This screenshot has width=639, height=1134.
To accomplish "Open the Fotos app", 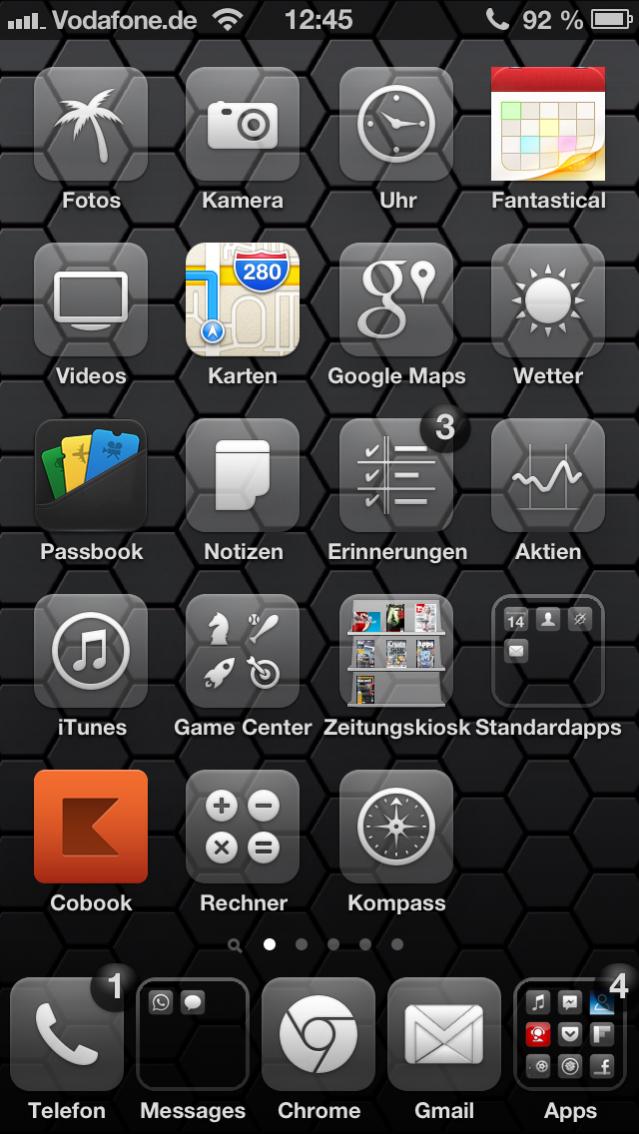I will pos(91,124).
